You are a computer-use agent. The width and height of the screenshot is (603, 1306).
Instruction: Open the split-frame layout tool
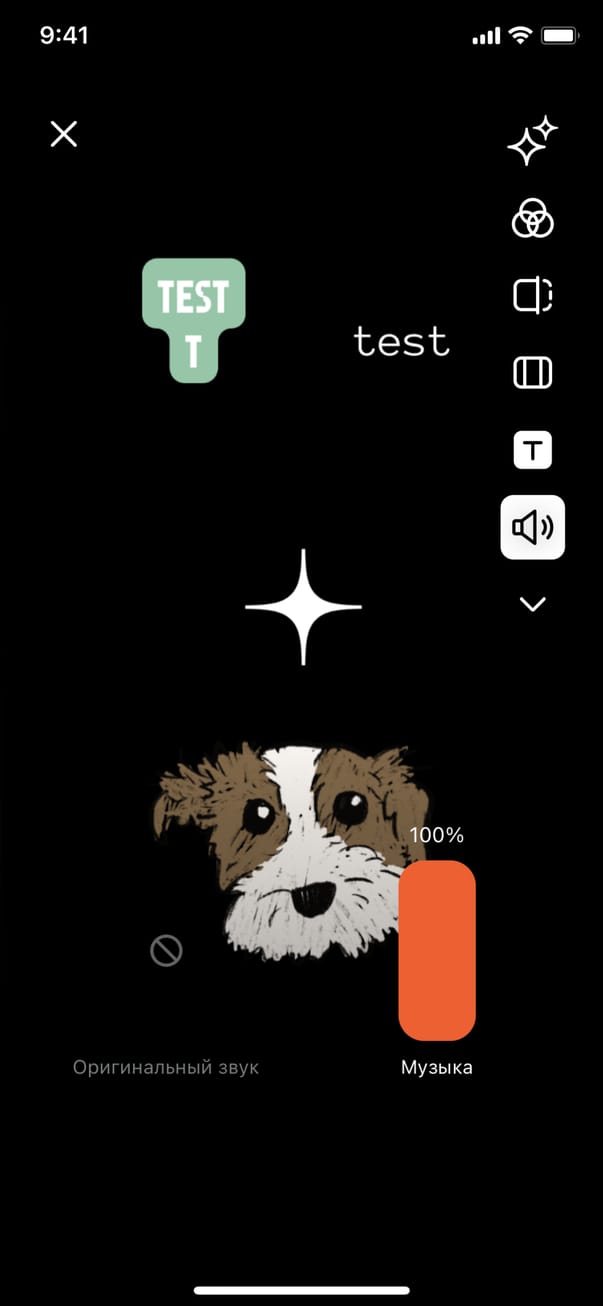click(x=532, y=296)
